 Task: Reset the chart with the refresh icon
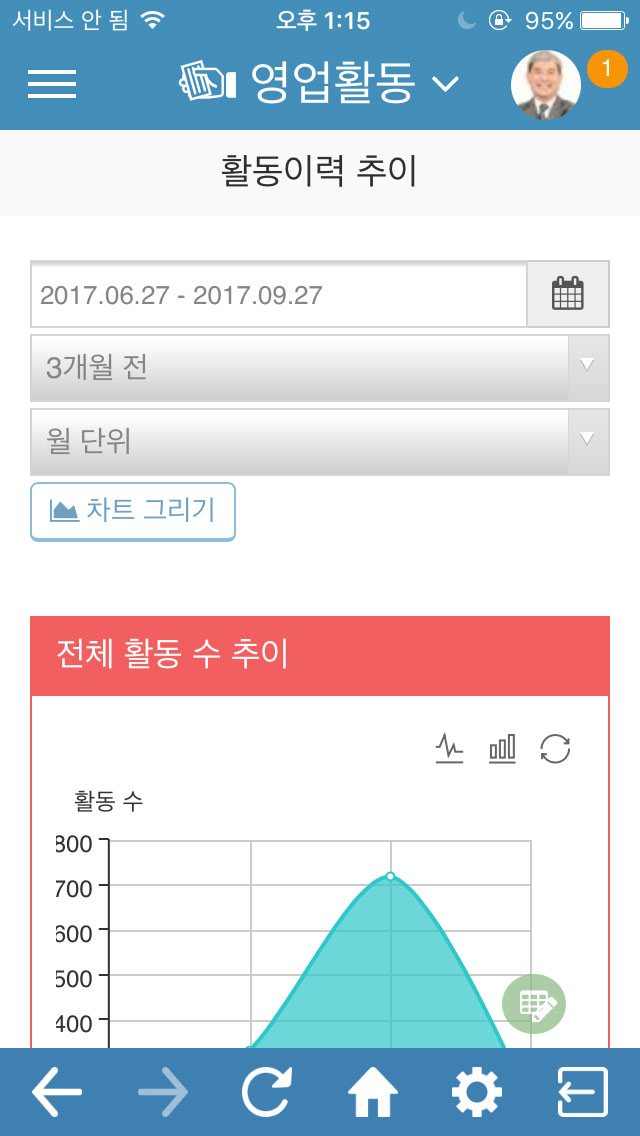tap(555, 749)
